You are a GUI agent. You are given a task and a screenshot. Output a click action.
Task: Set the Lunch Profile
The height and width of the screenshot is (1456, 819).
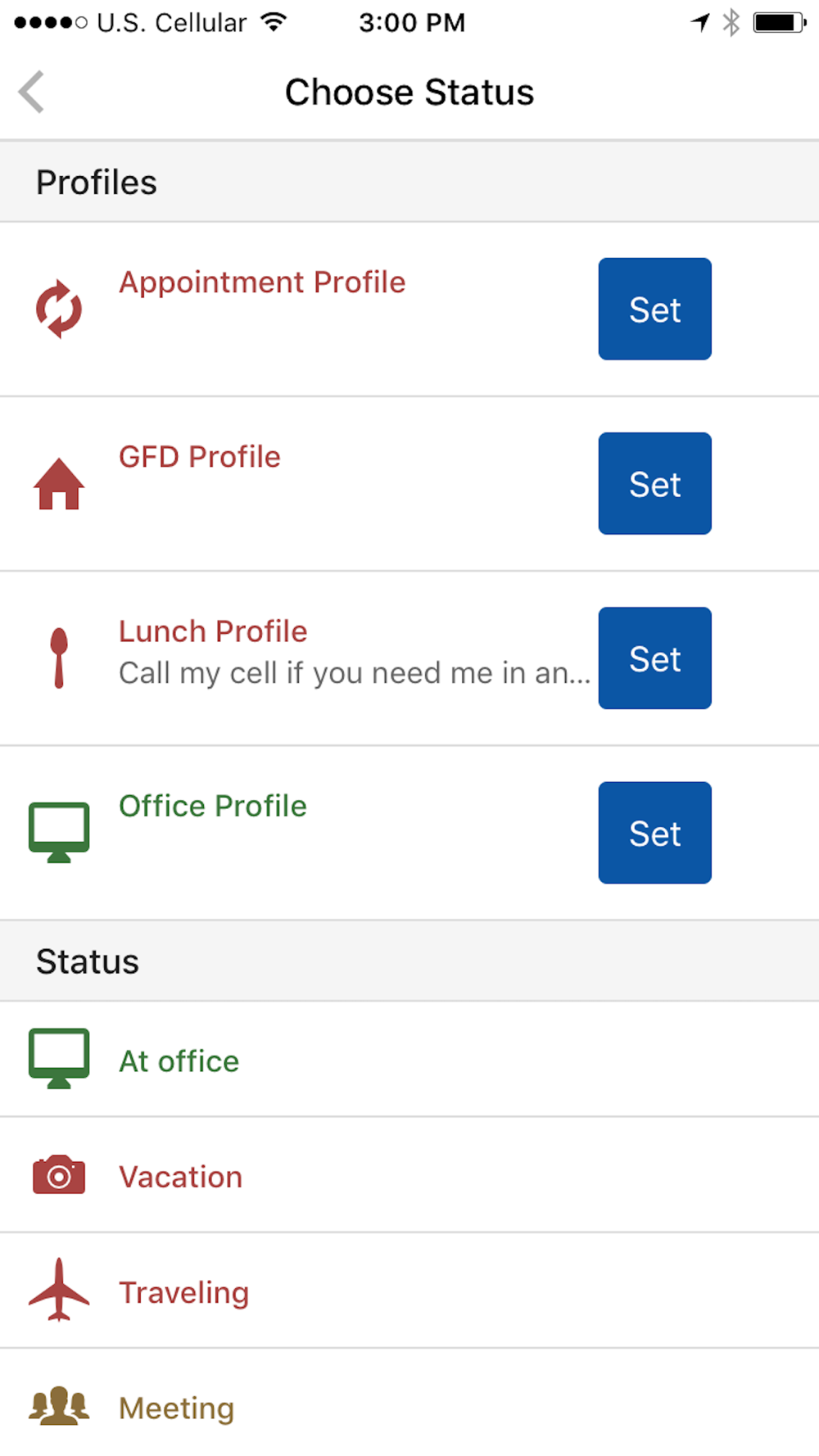[x=654, y=658]
